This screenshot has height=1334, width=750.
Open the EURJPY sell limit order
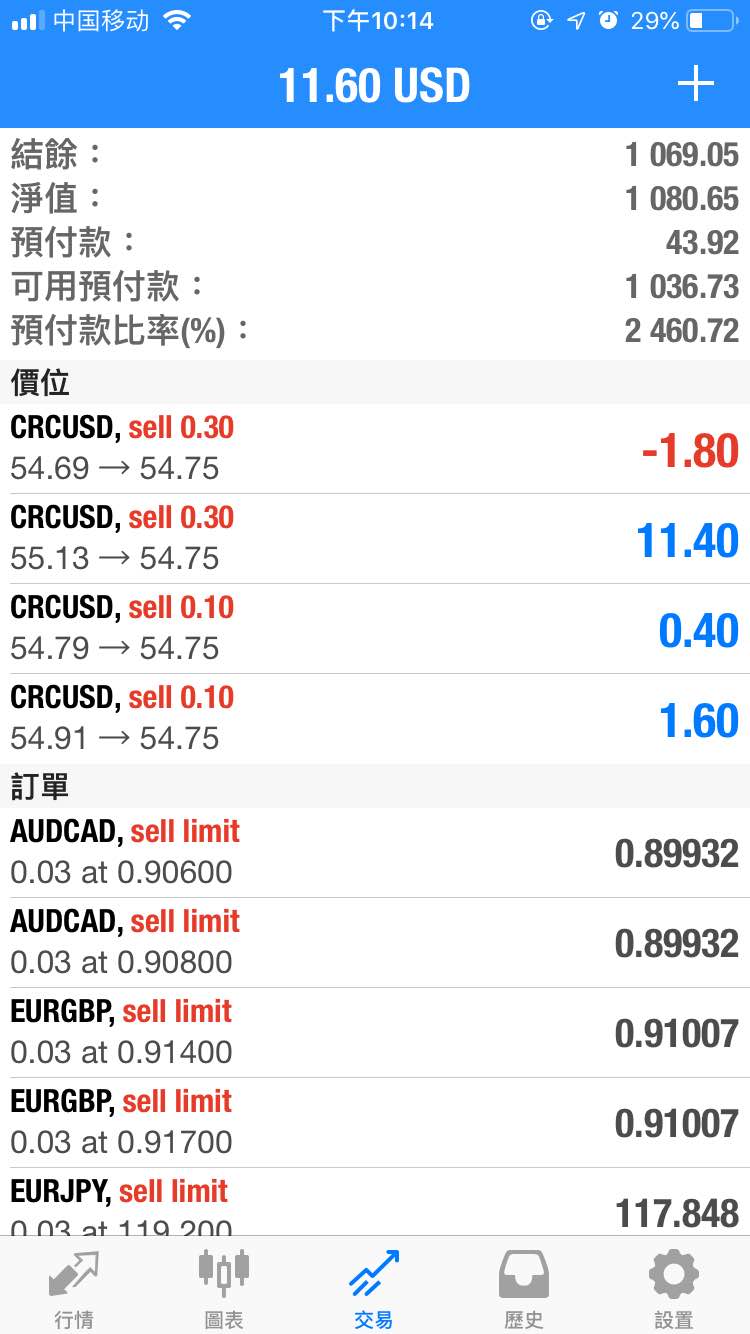[375, 1203]
